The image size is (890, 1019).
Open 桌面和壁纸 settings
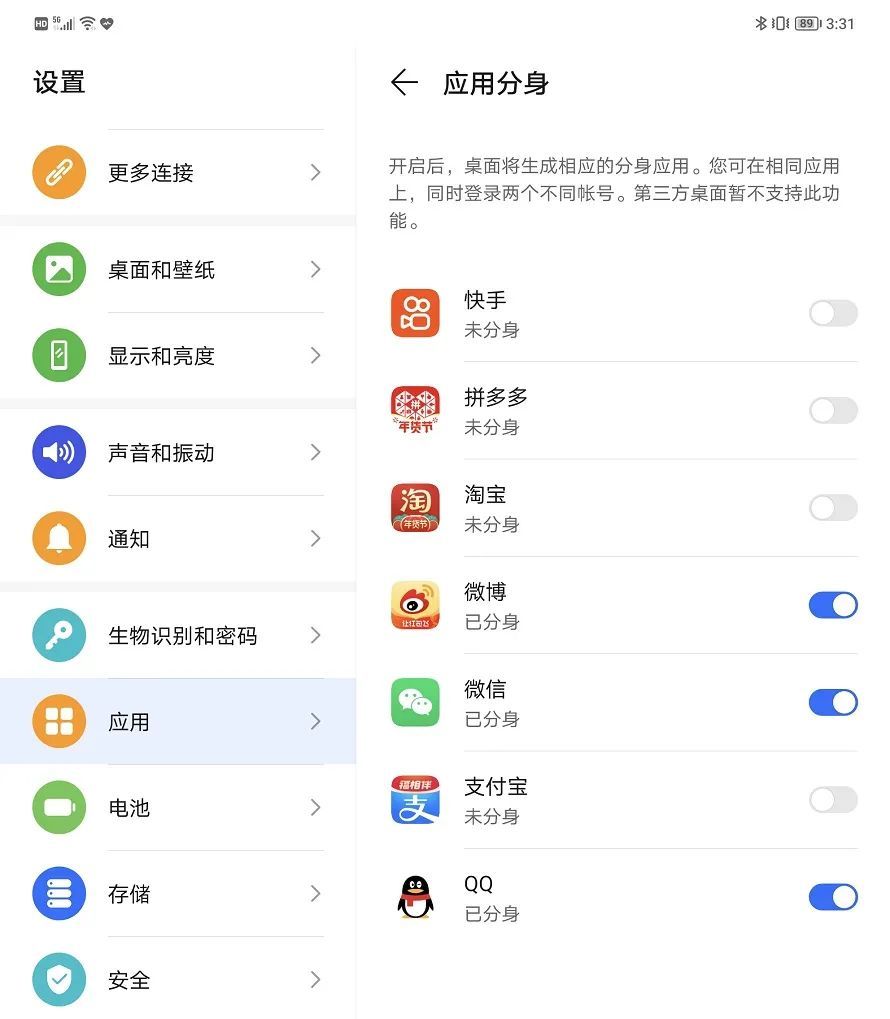click(x=178, y=269)
